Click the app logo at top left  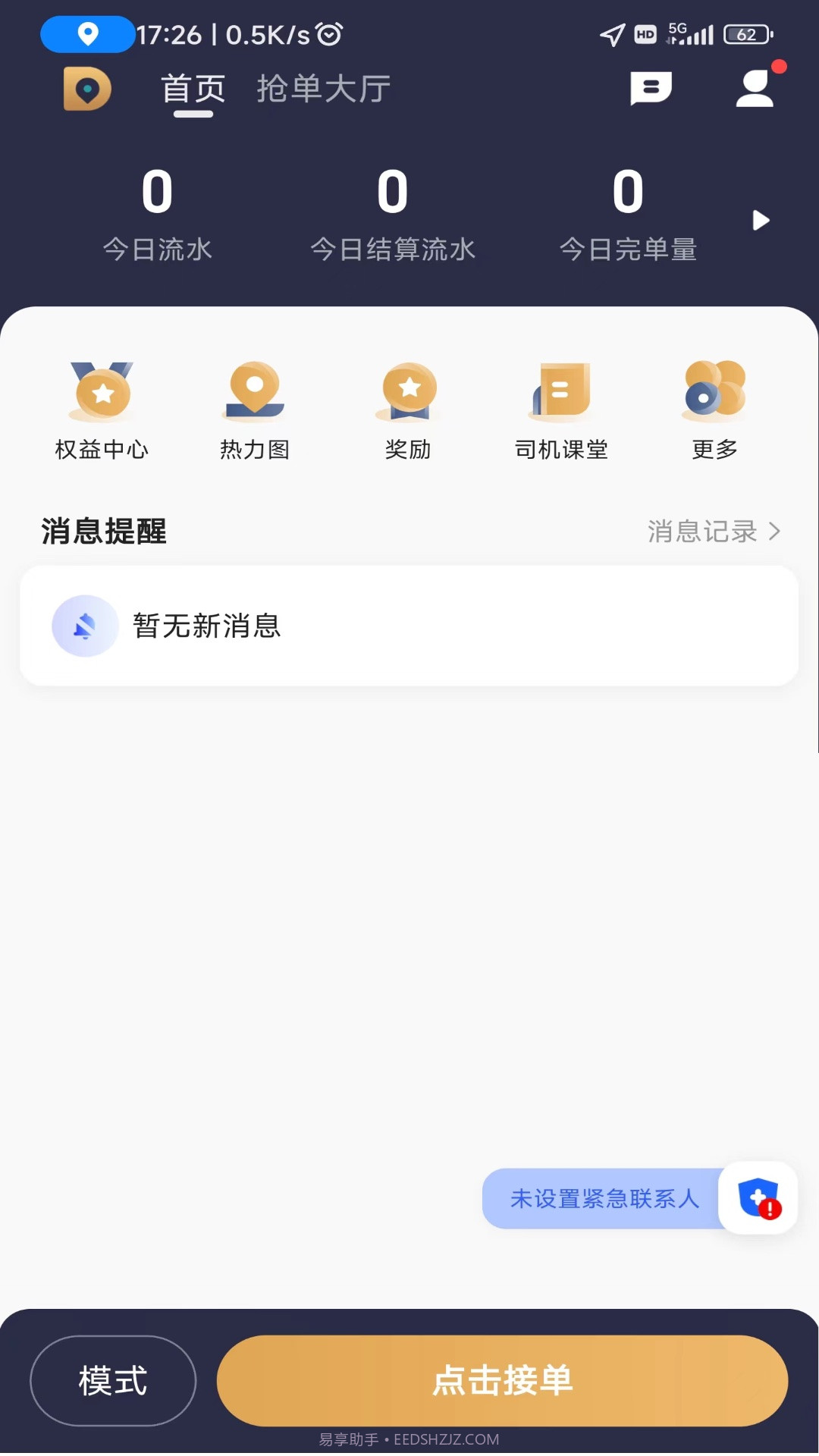[x=86, y=89]
